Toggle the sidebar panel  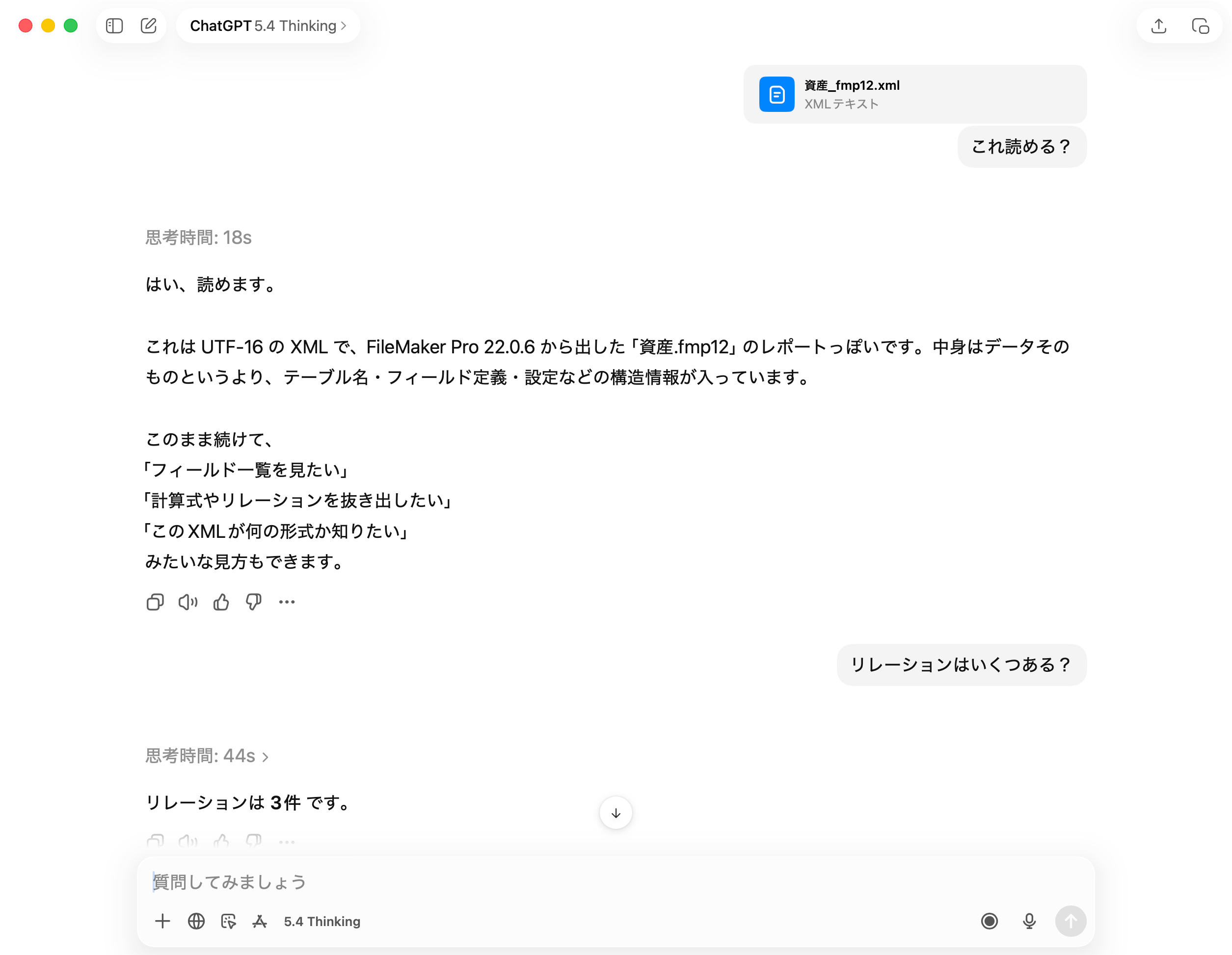114,26
